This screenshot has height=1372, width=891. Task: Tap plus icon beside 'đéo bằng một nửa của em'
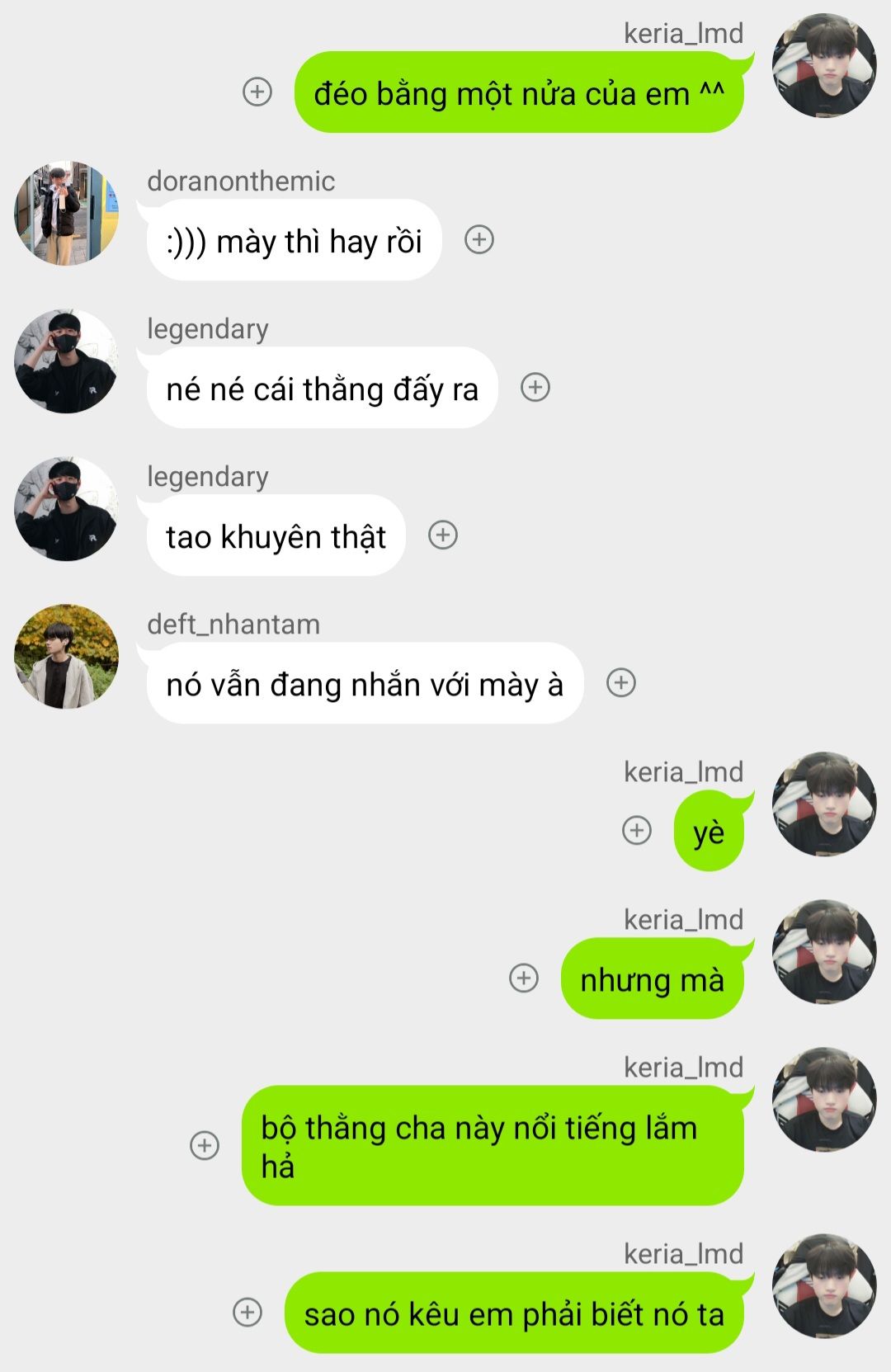[257, 92]
